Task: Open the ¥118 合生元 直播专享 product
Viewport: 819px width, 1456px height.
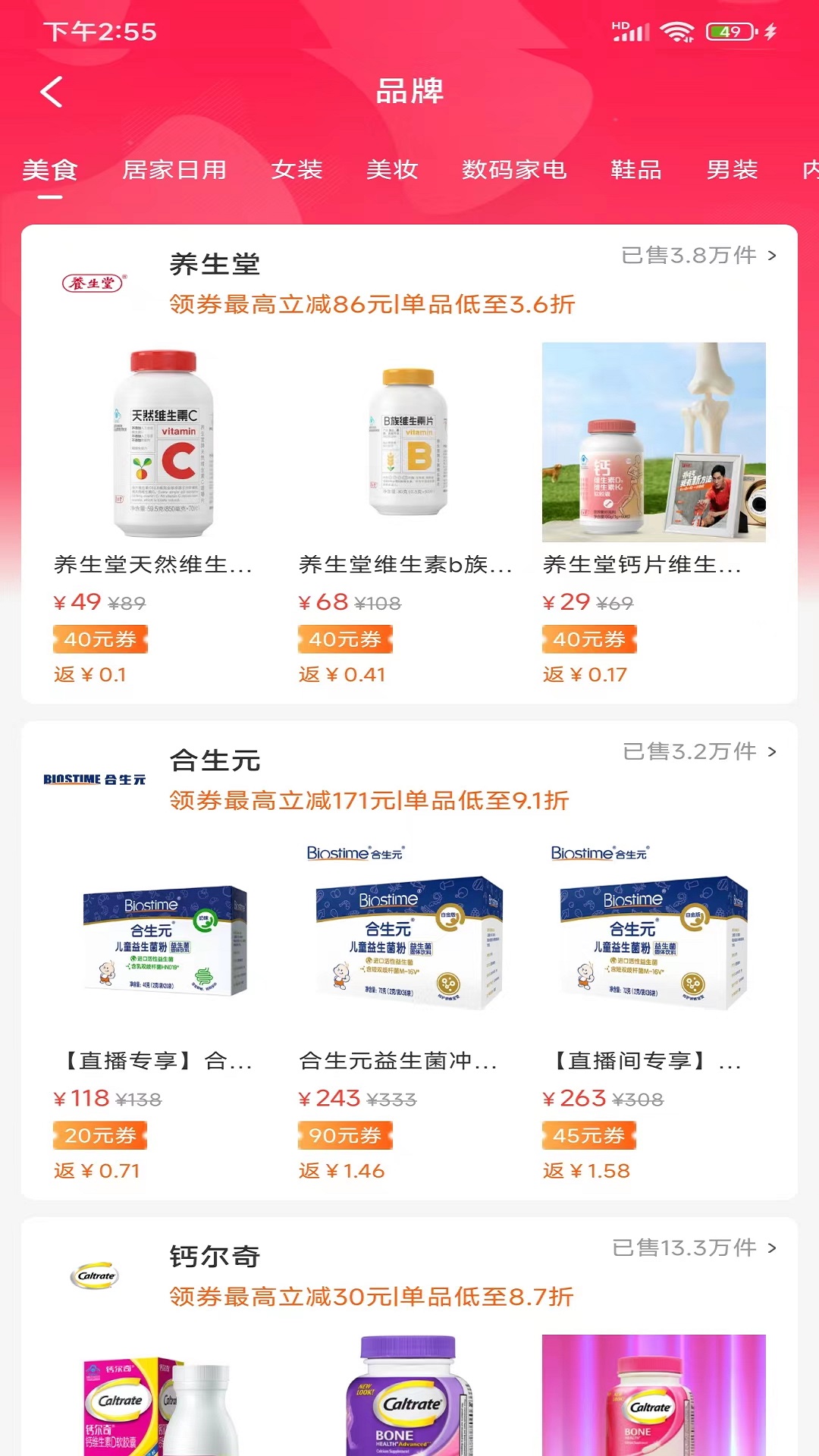Action: tap(164, 940)
